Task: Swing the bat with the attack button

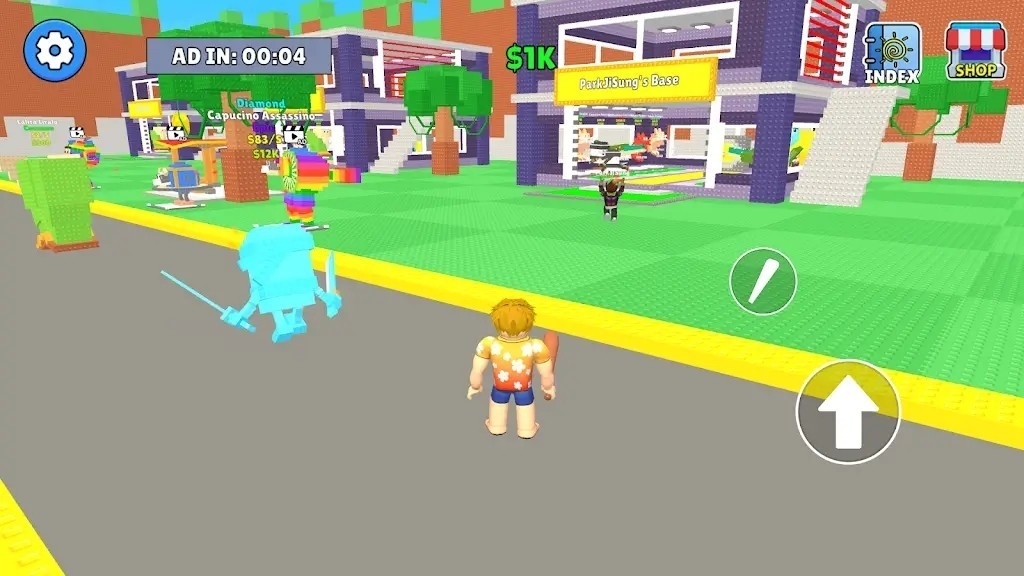Action: point(763,281)
